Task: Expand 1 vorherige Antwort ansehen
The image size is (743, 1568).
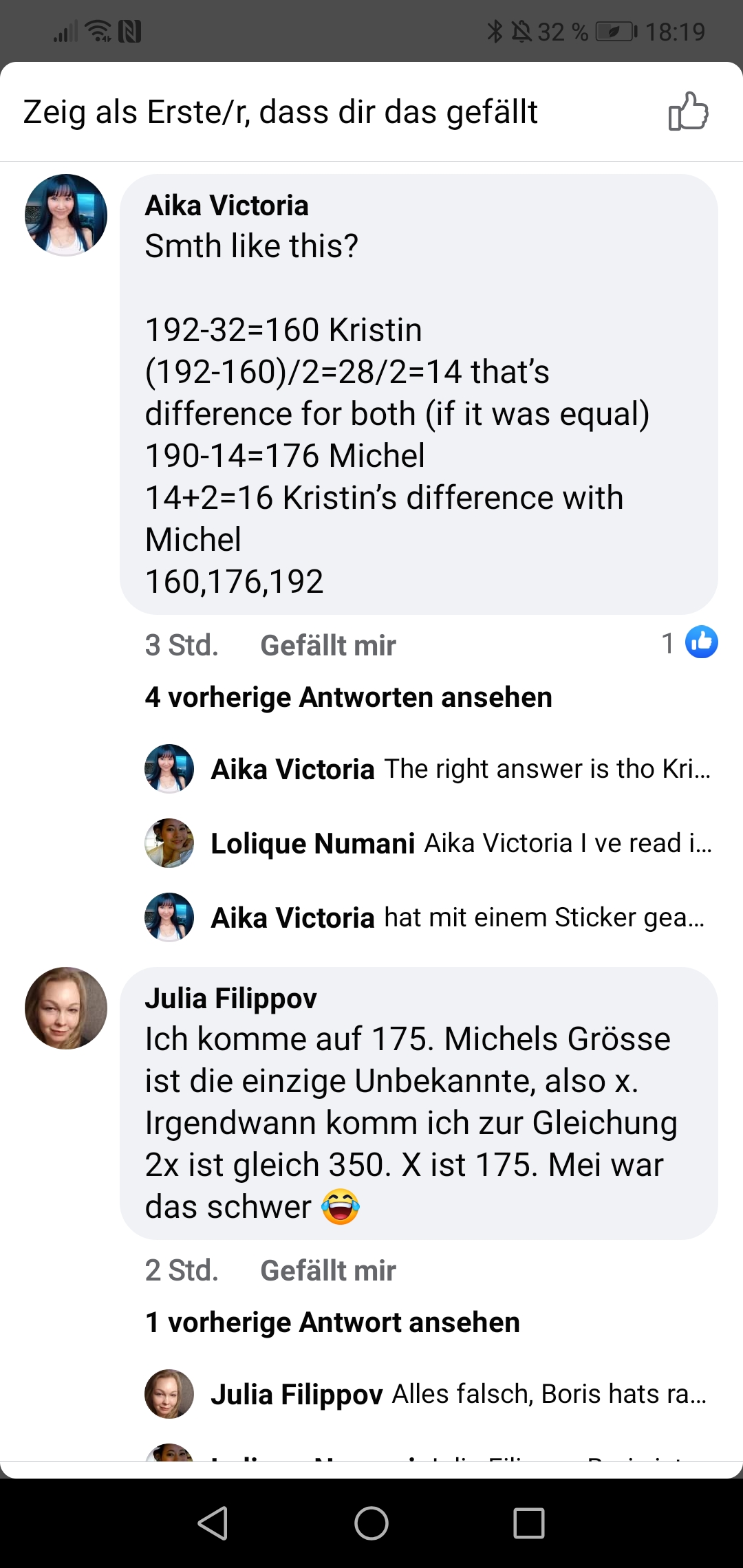Action: [333, 1322]
